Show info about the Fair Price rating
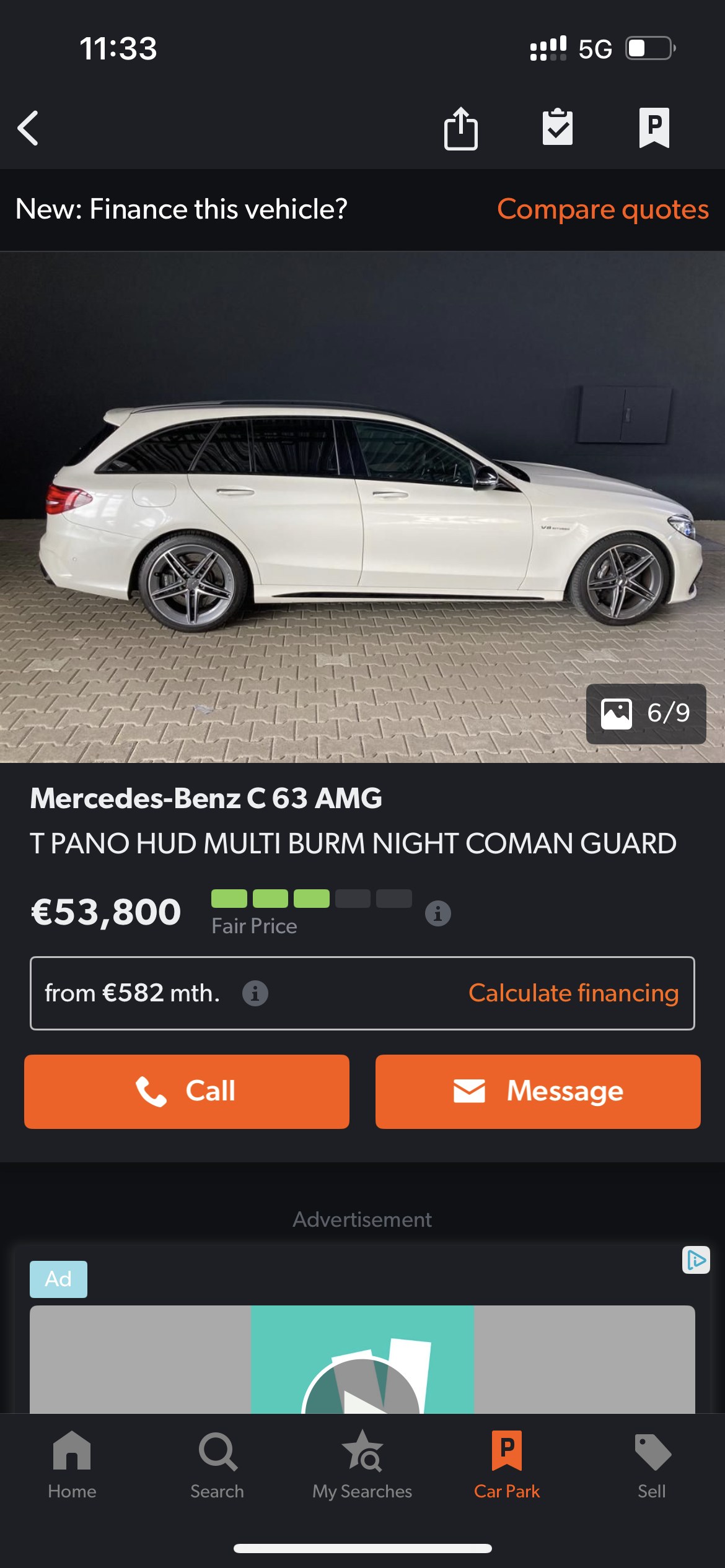 point(438,913)
